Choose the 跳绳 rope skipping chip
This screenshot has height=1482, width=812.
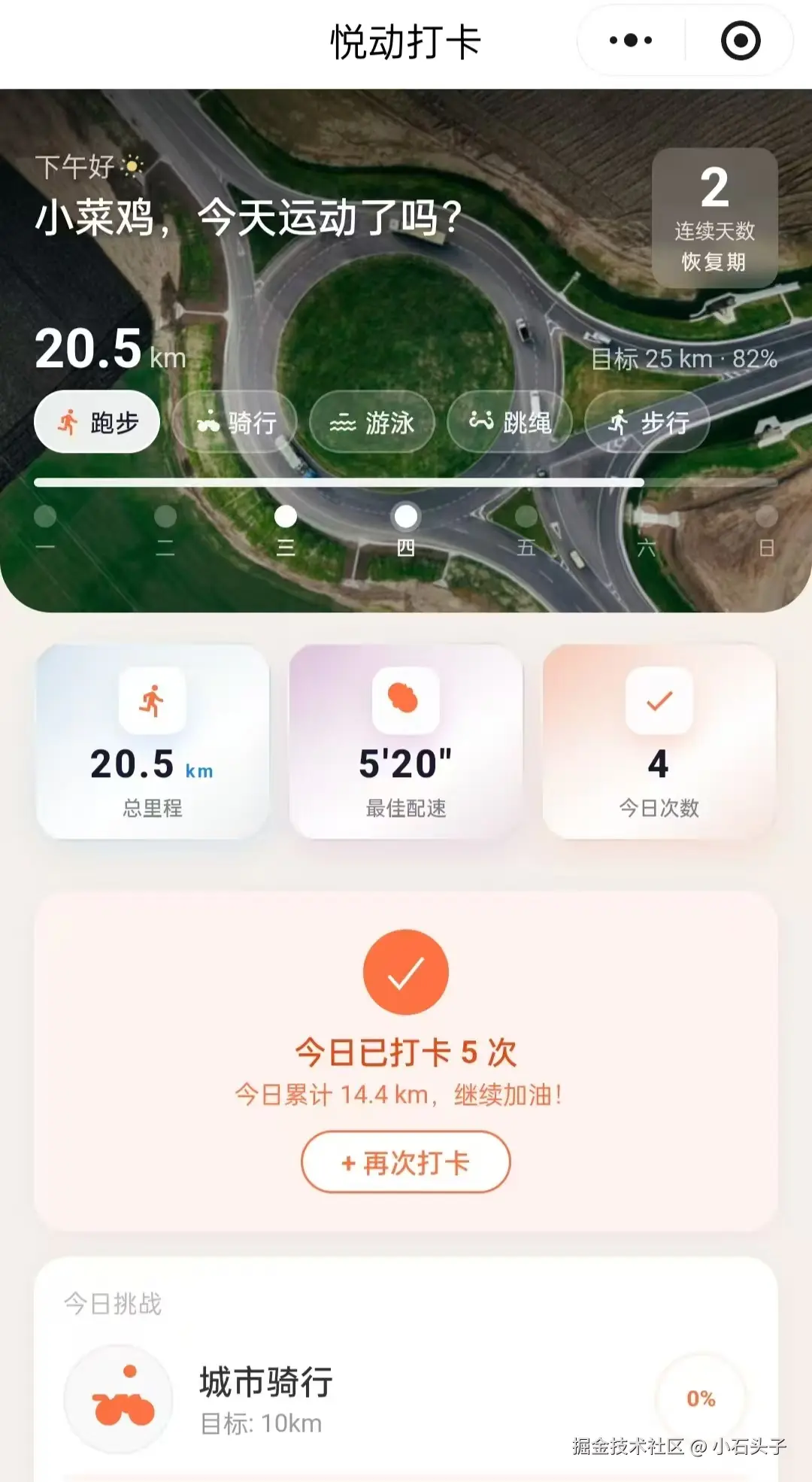pyautogui.click(x=510, y=422)
